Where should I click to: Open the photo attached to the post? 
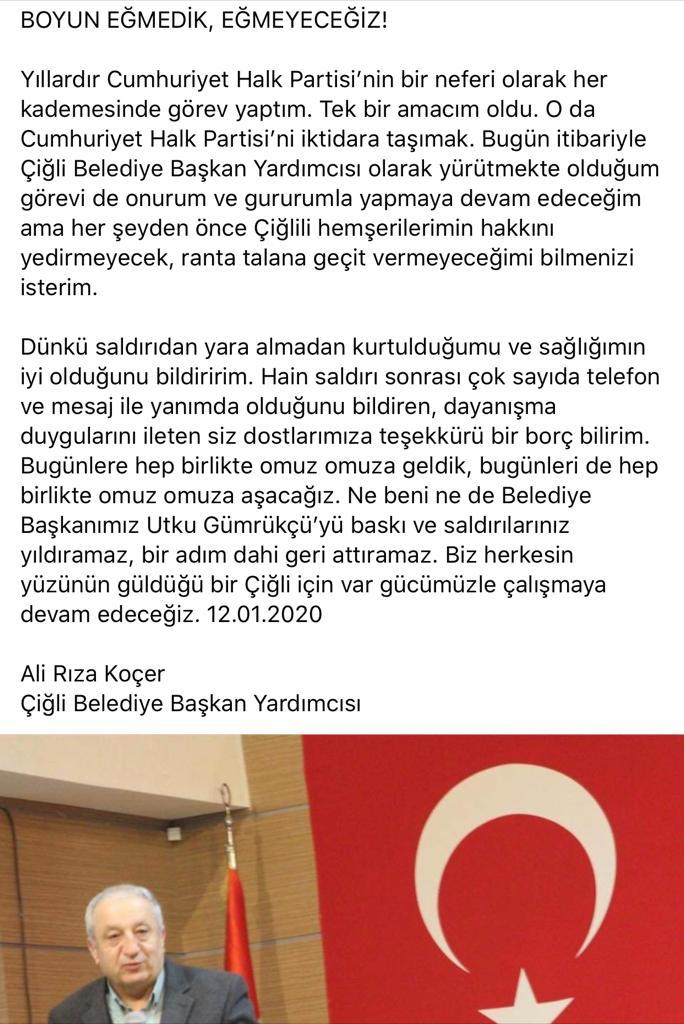(342, 878)
